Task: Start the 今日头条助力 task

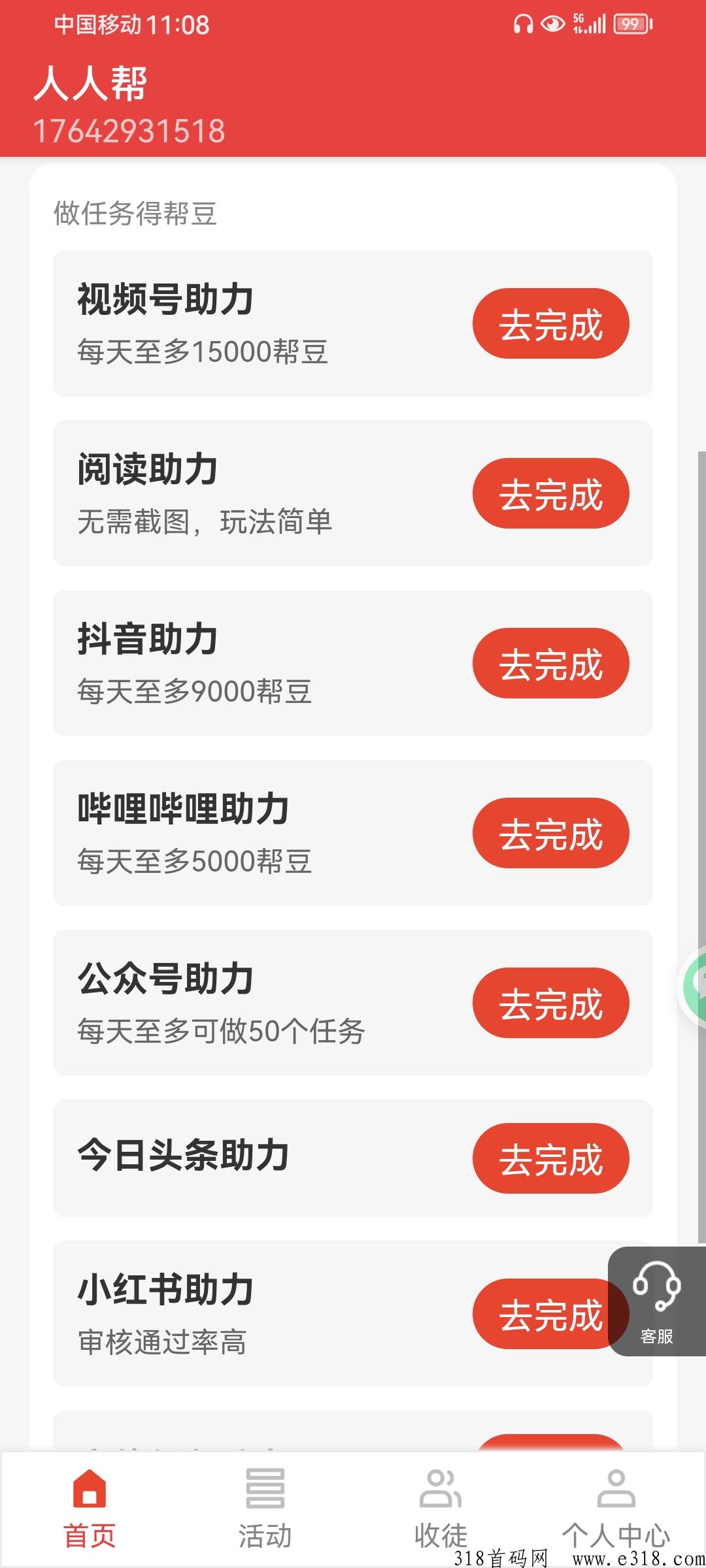Action: point(550,1158)
